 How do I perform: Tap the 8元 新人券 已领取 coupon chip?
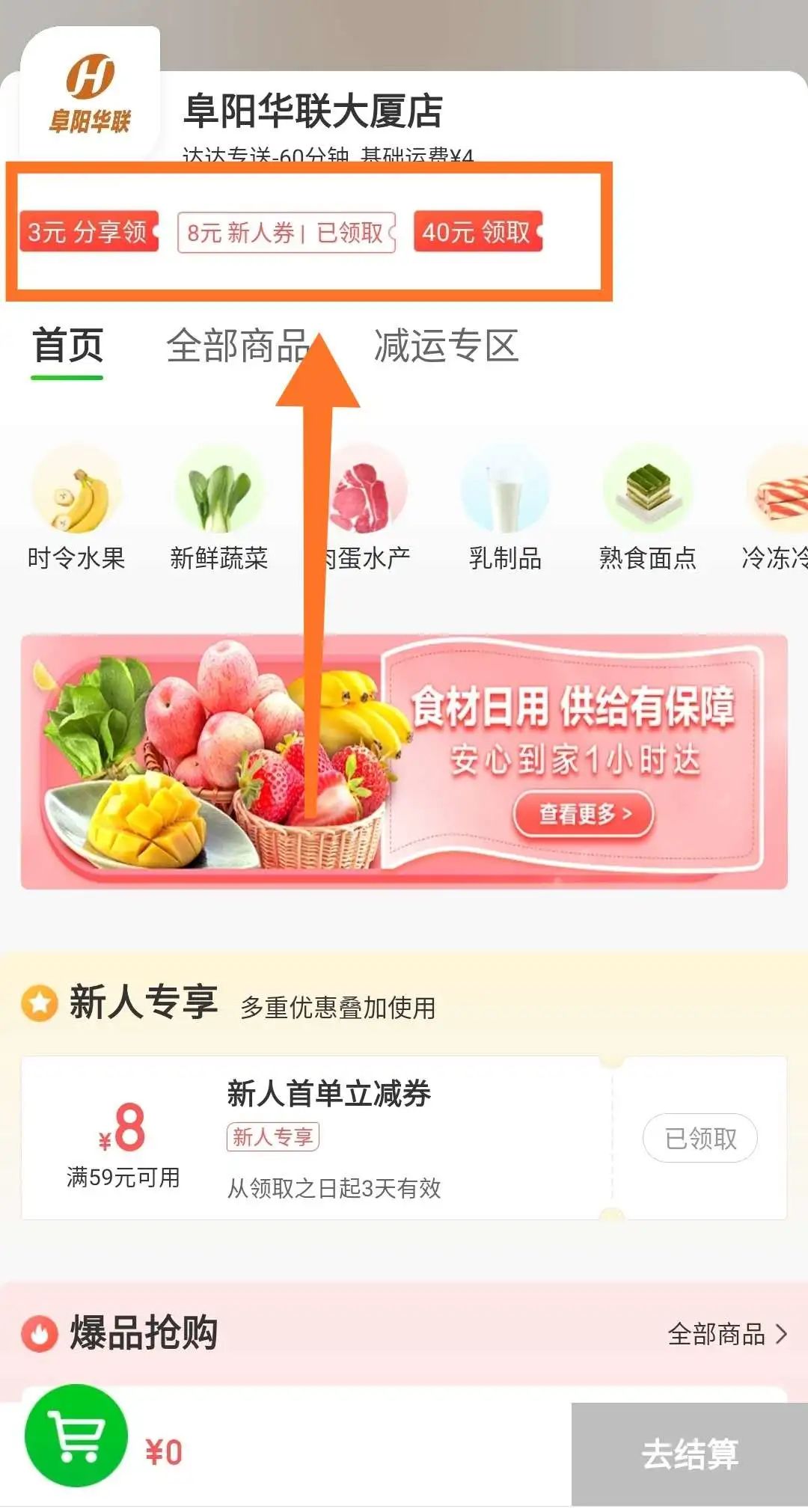pyautogui.click(x=285, y=233)
